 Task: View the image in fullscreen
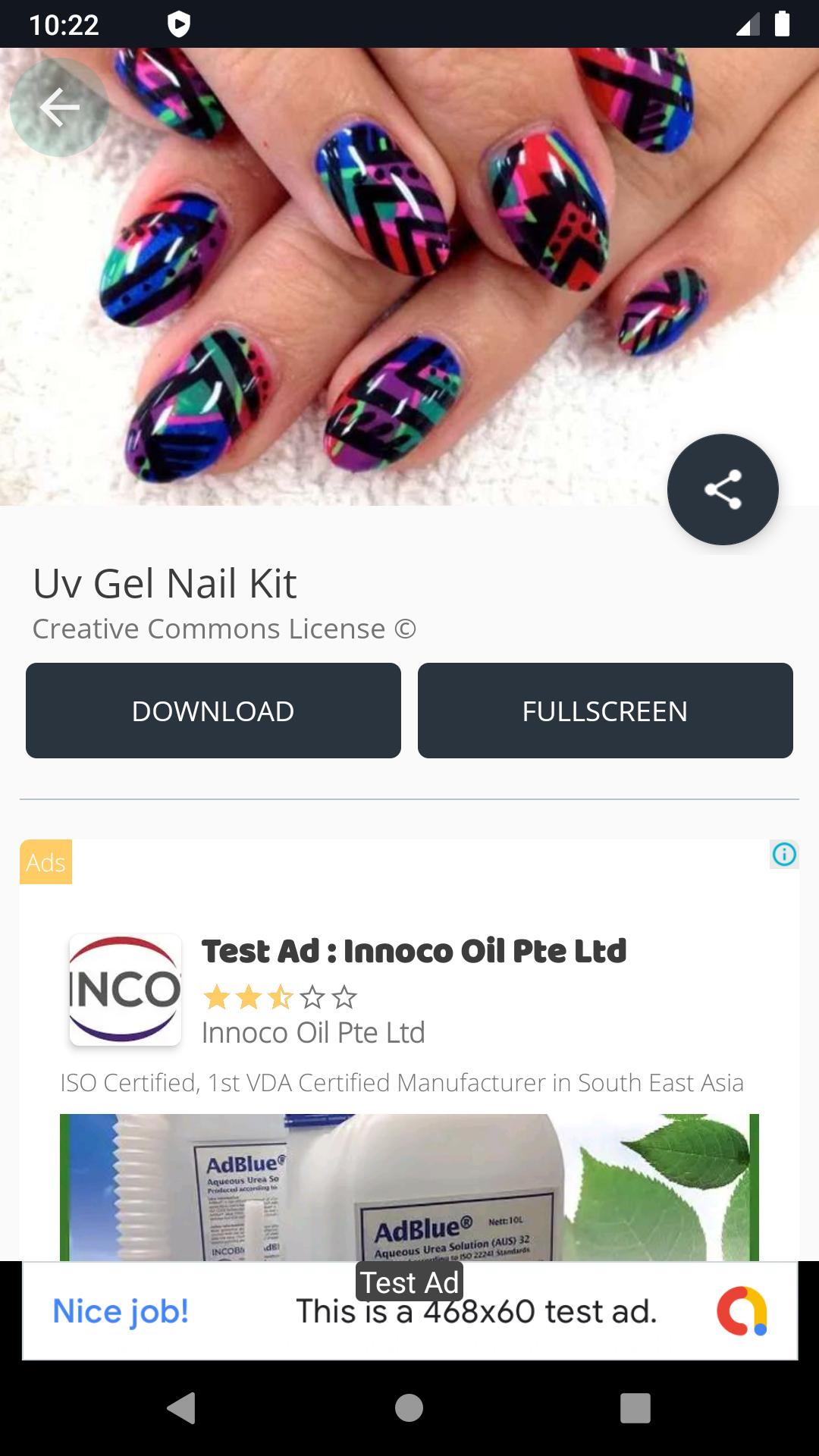[x=604, y=711]
